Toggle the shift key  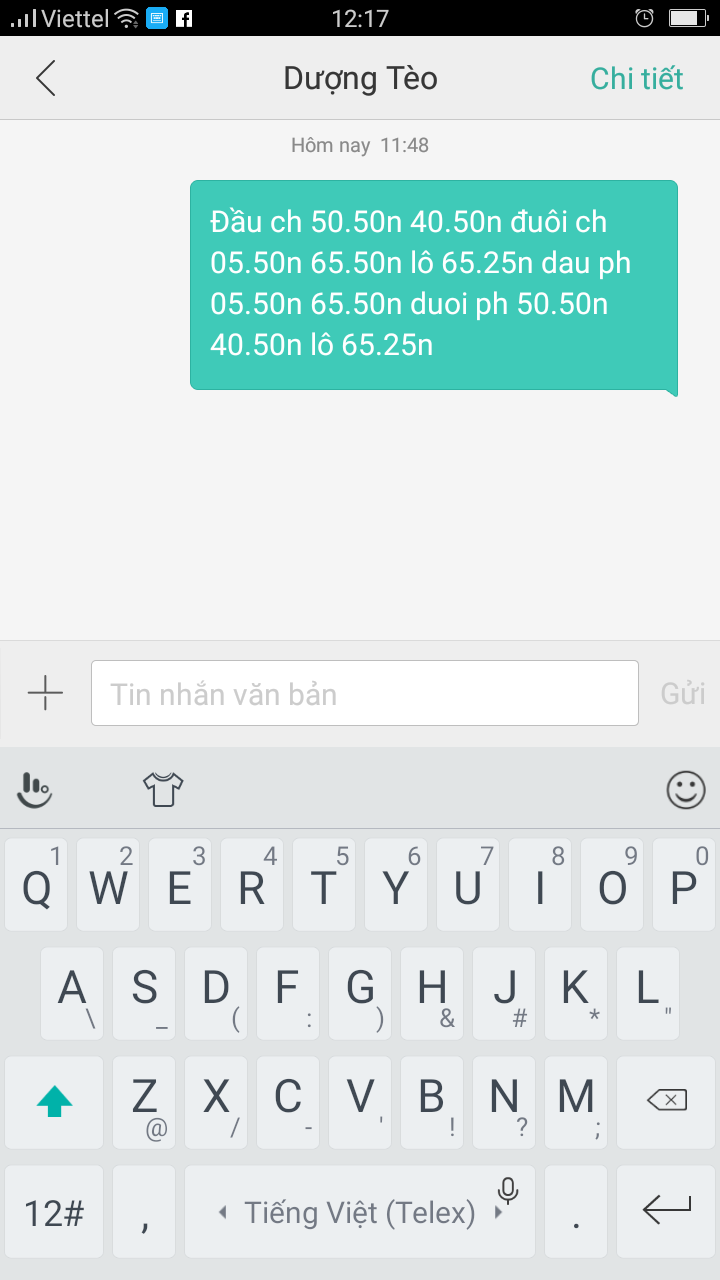[x=54, y=1101]
